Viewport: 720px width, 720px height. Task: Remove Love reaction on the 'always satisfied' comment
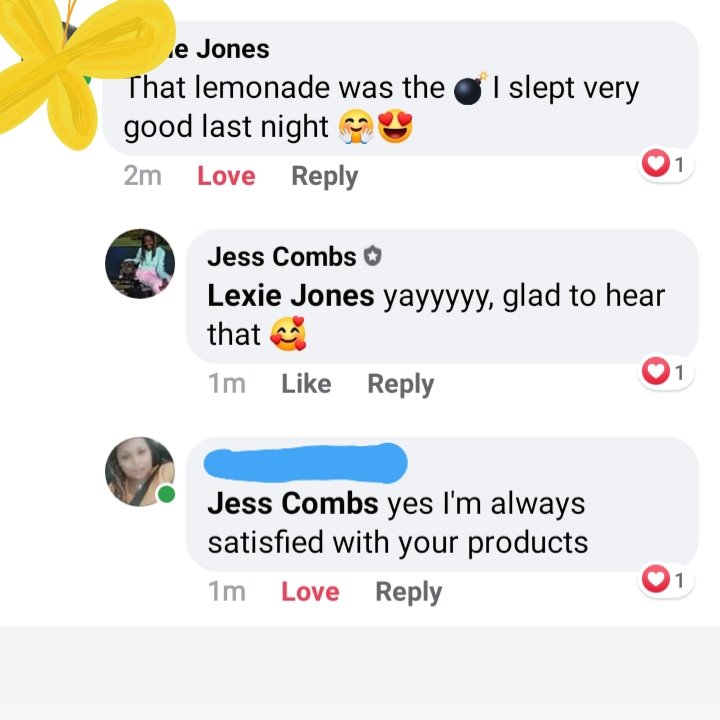[x=310, y=592]
